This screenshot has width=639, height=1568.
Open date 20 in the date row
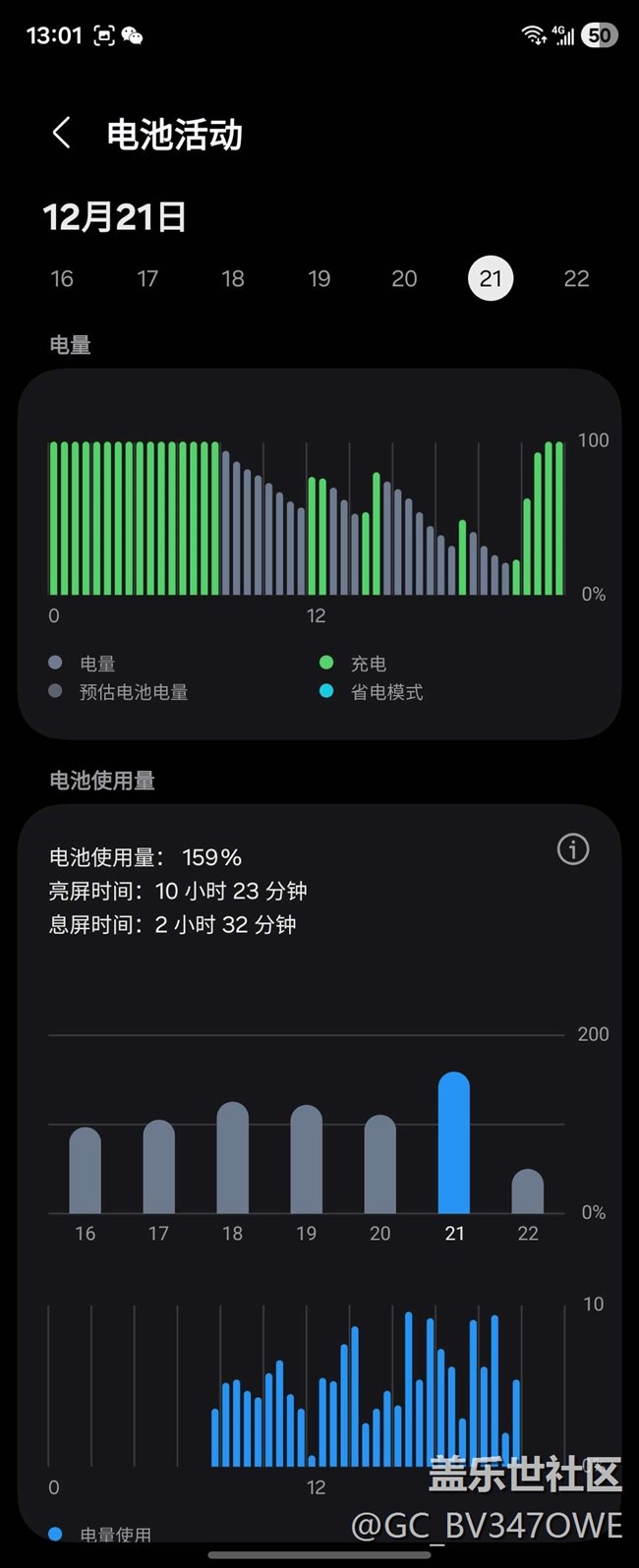pyautogui.click(x=405, y=279)
